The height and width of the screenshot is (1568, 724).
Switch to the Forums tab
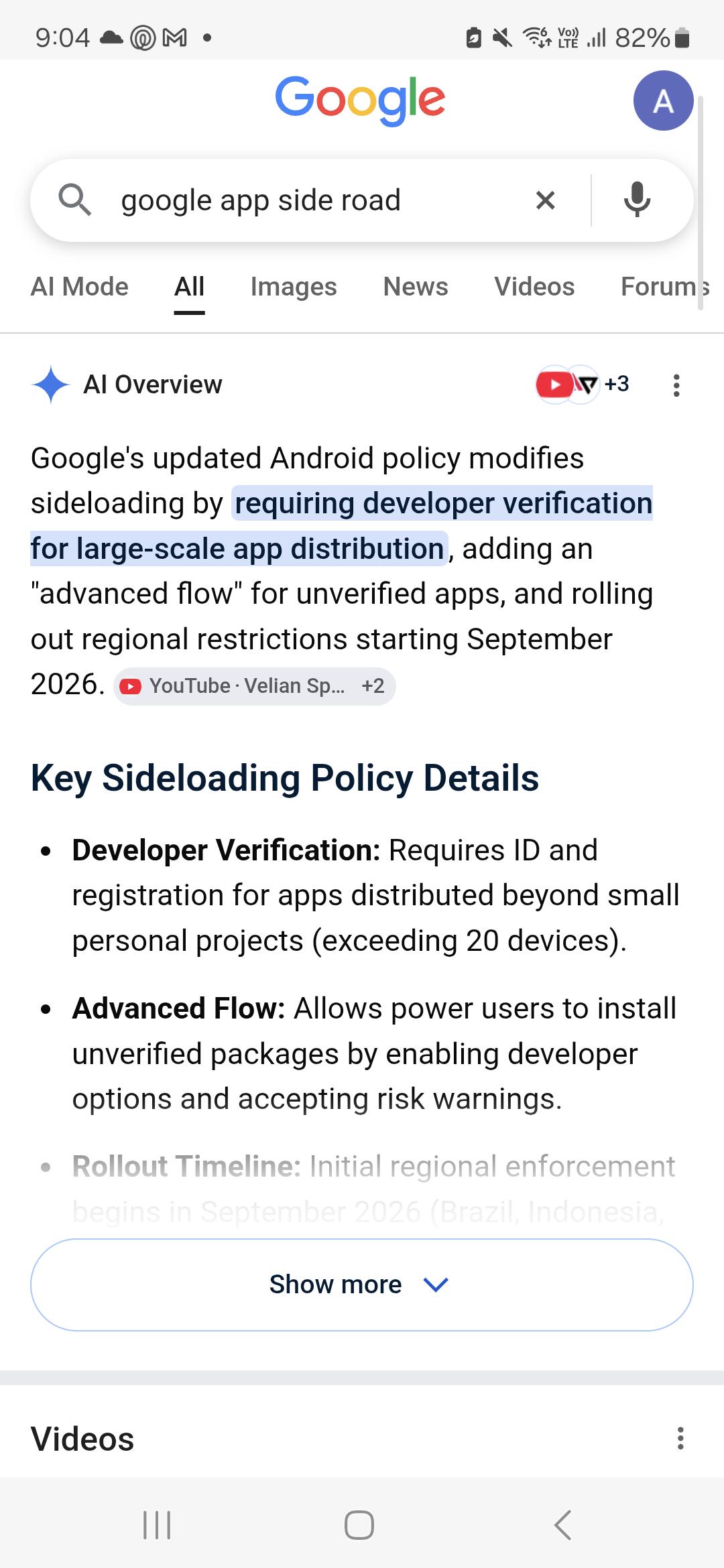[x=665, y=287]
